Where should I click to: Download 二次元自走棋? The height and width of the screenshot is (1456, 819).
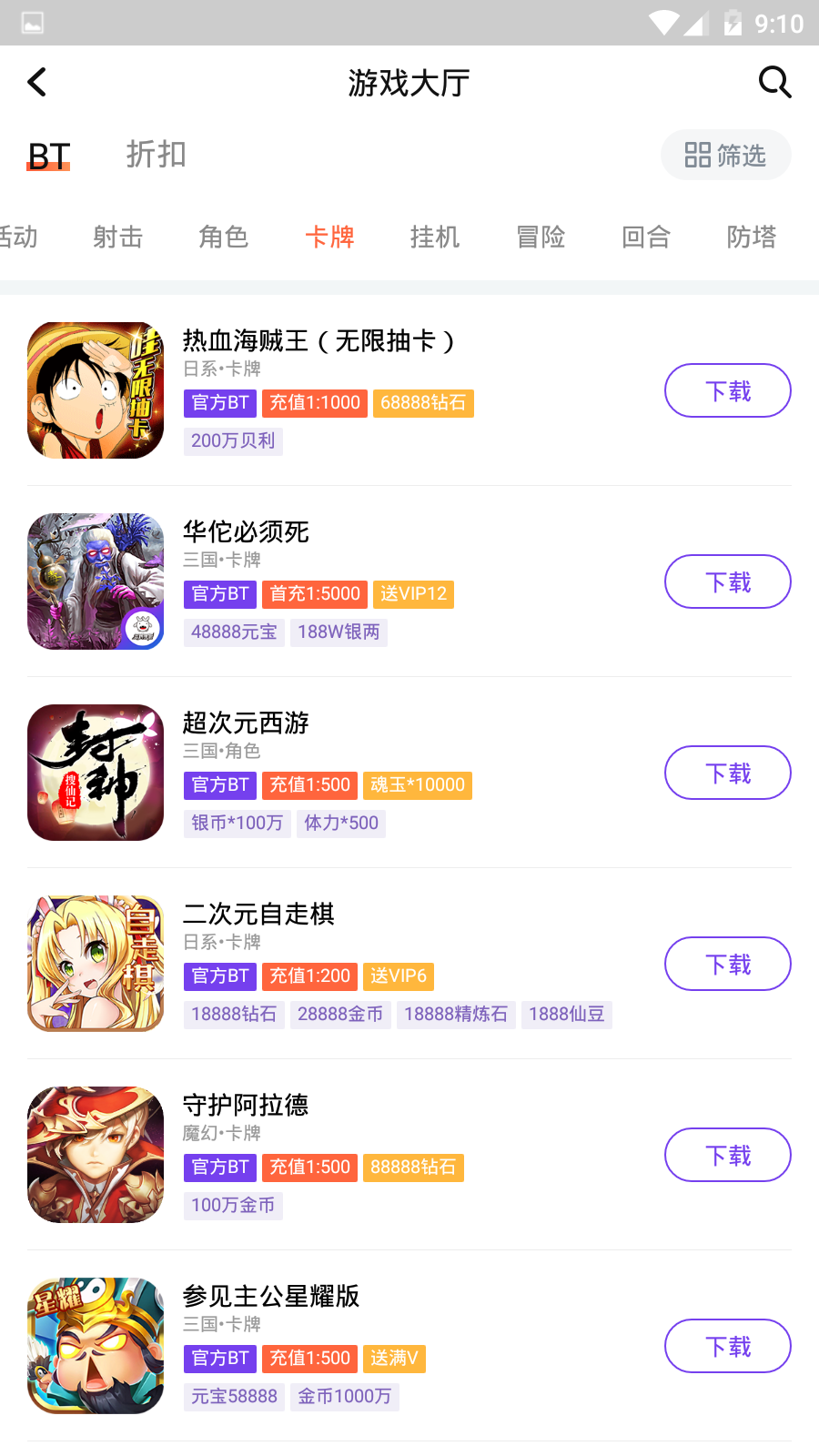pyautogui.click(x=727, y=964)
